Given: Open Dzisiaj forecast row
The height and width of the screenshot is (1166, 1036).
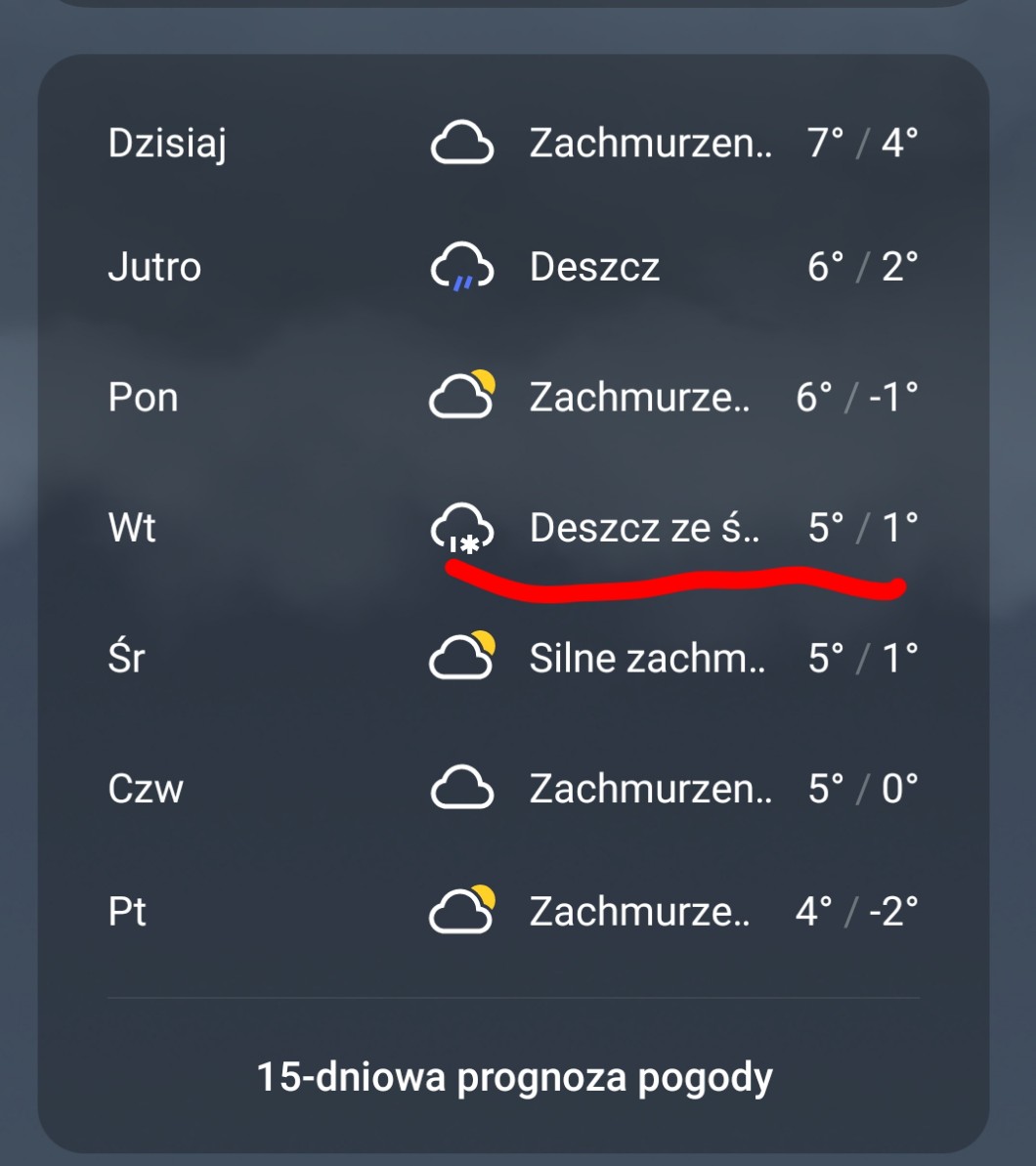Looking at the screenshot, I should (513, 144).
